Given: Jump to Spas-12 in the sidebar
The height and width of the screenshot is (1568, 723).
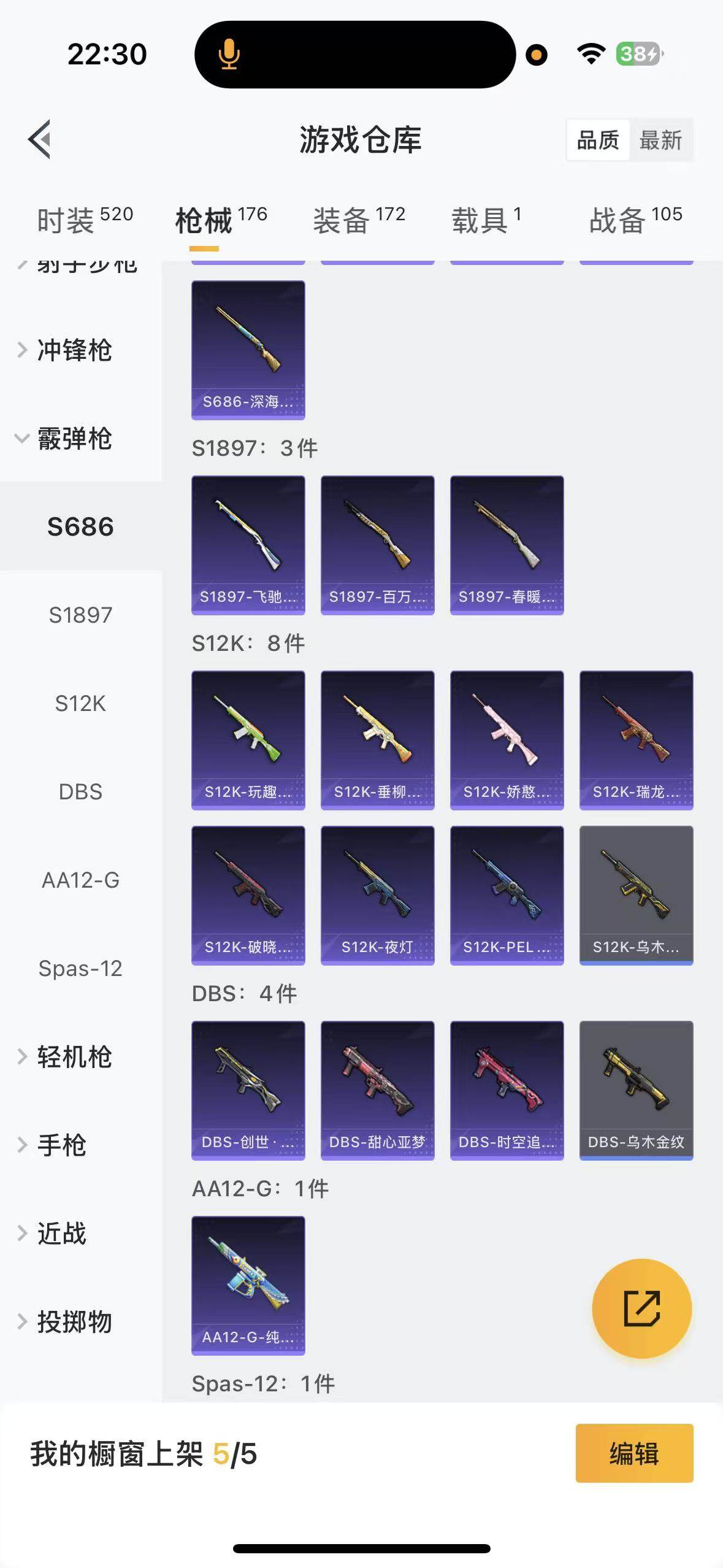Looking at the screenshot, I should [x=80, y=969].
